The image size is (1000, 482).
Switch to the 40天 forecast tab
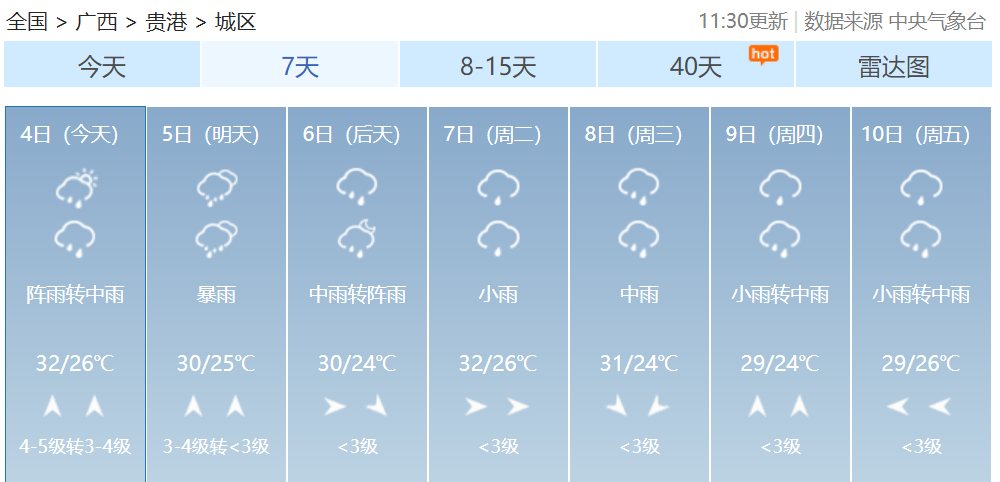coord(696,67)
